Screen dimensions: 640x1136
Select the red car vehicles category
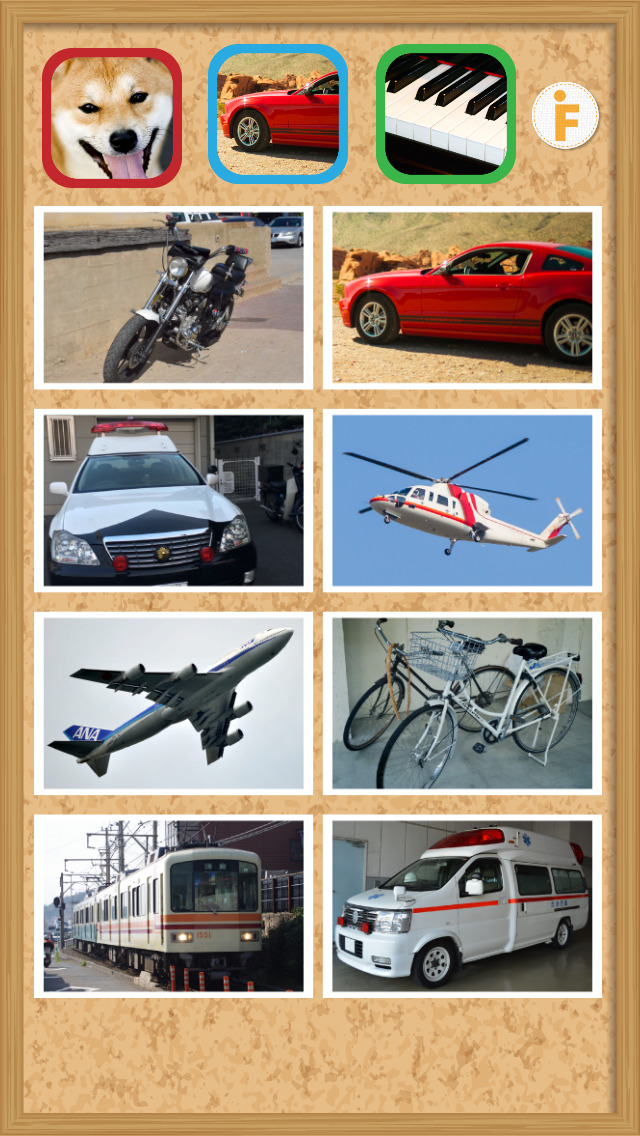point(278,113)
